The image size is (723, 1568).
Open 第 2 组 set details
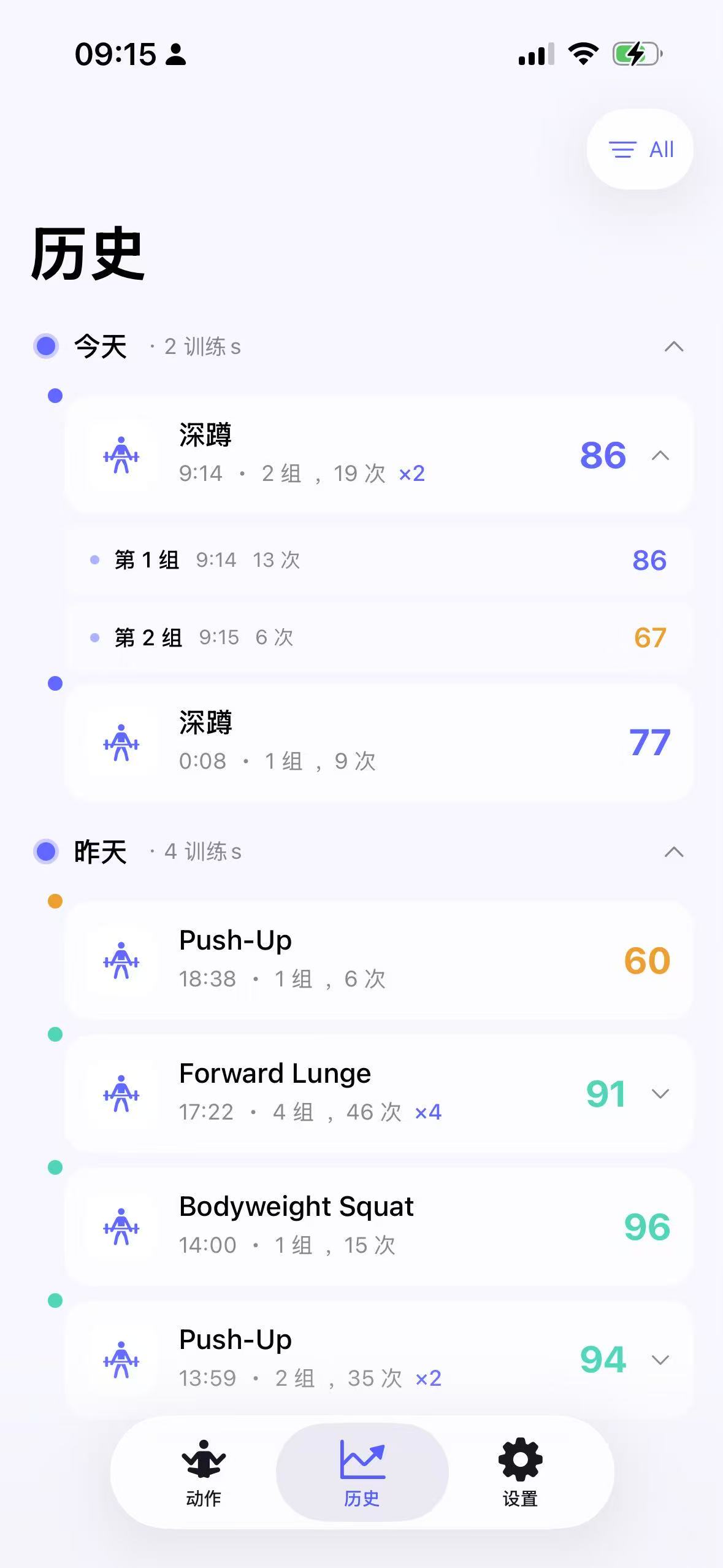[x=379, y=638]
